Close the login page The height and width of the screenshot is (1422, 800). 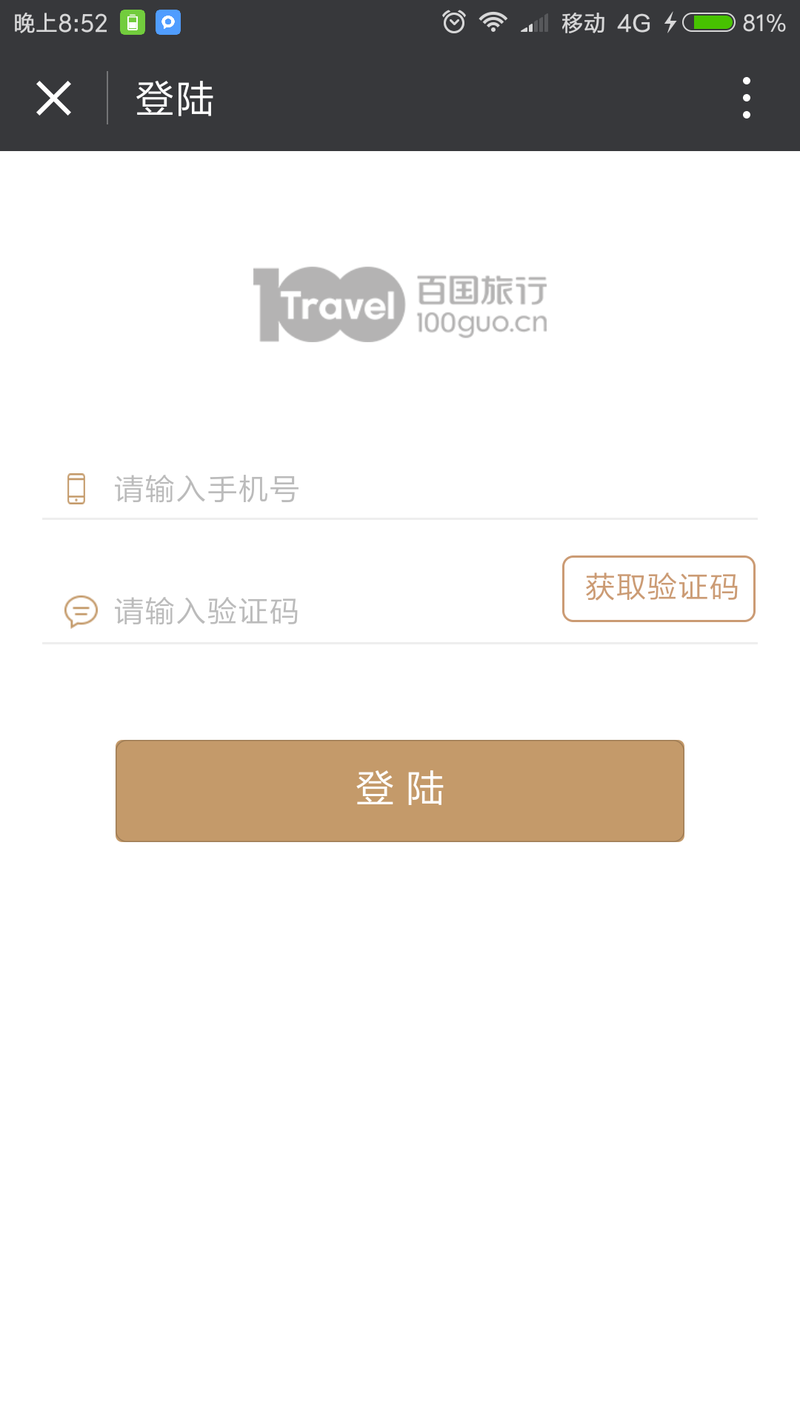[53, 99]
